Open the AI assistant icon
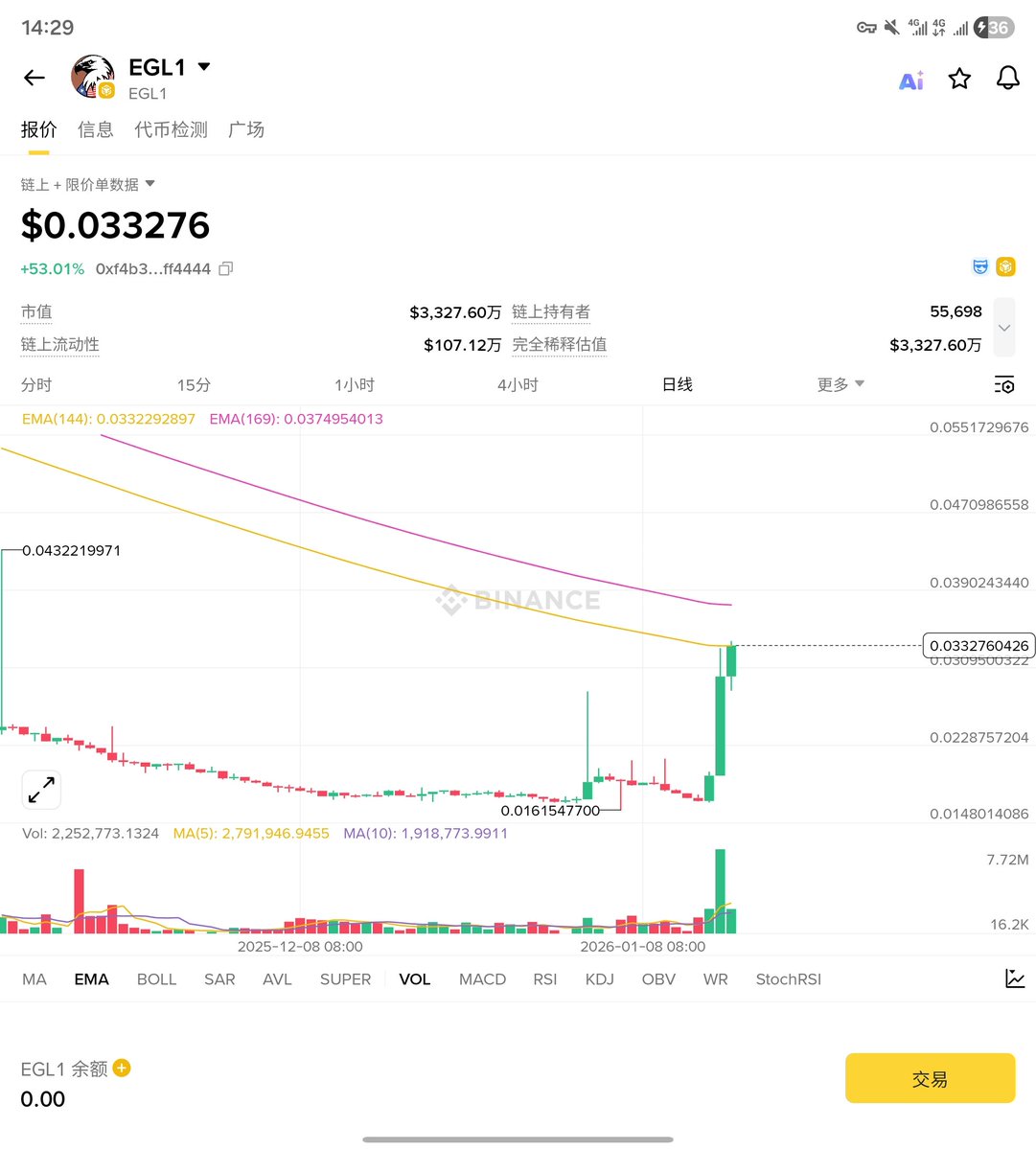 (910, 80)
